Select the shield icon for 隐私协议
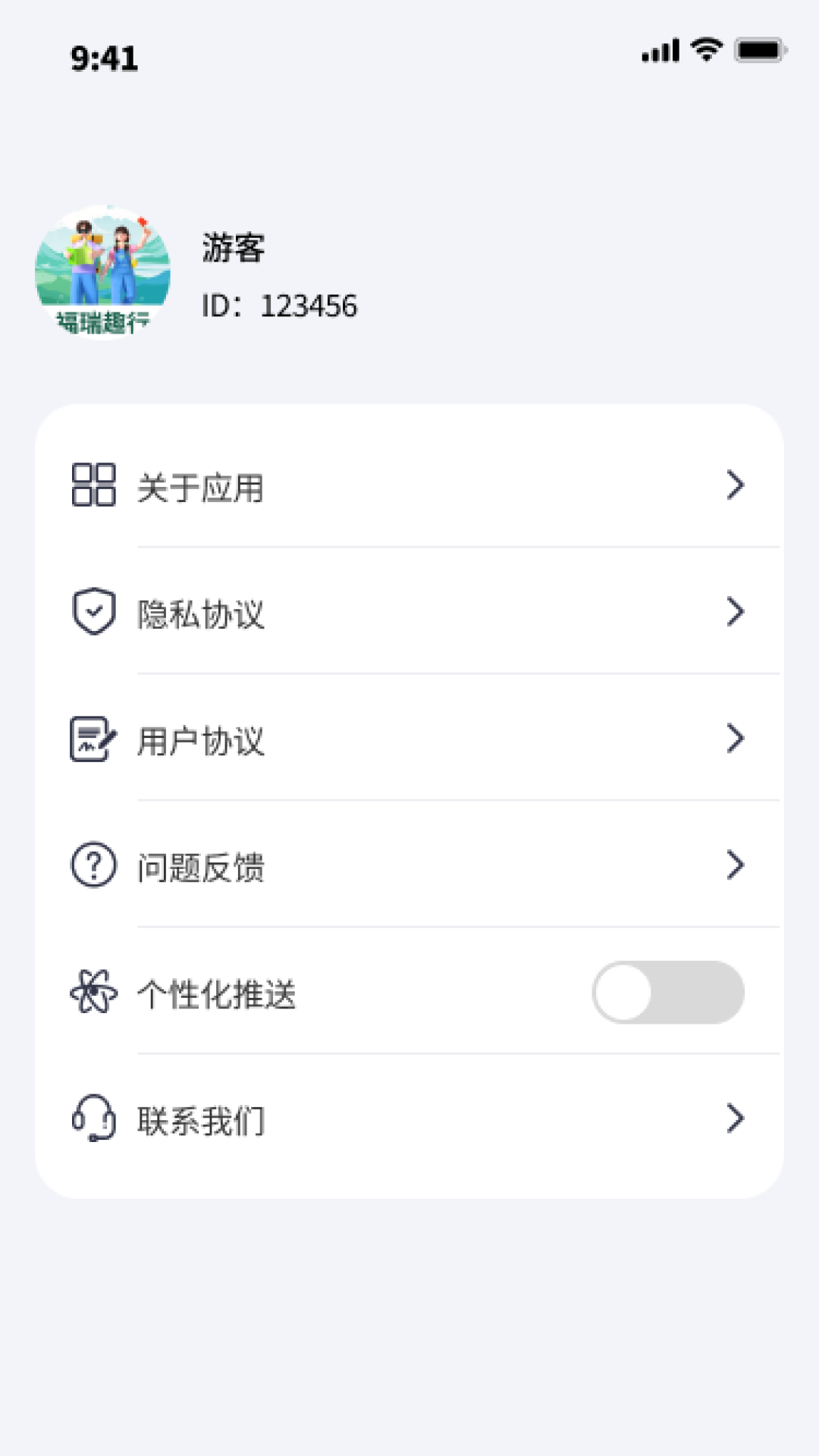 coord(93,610)
